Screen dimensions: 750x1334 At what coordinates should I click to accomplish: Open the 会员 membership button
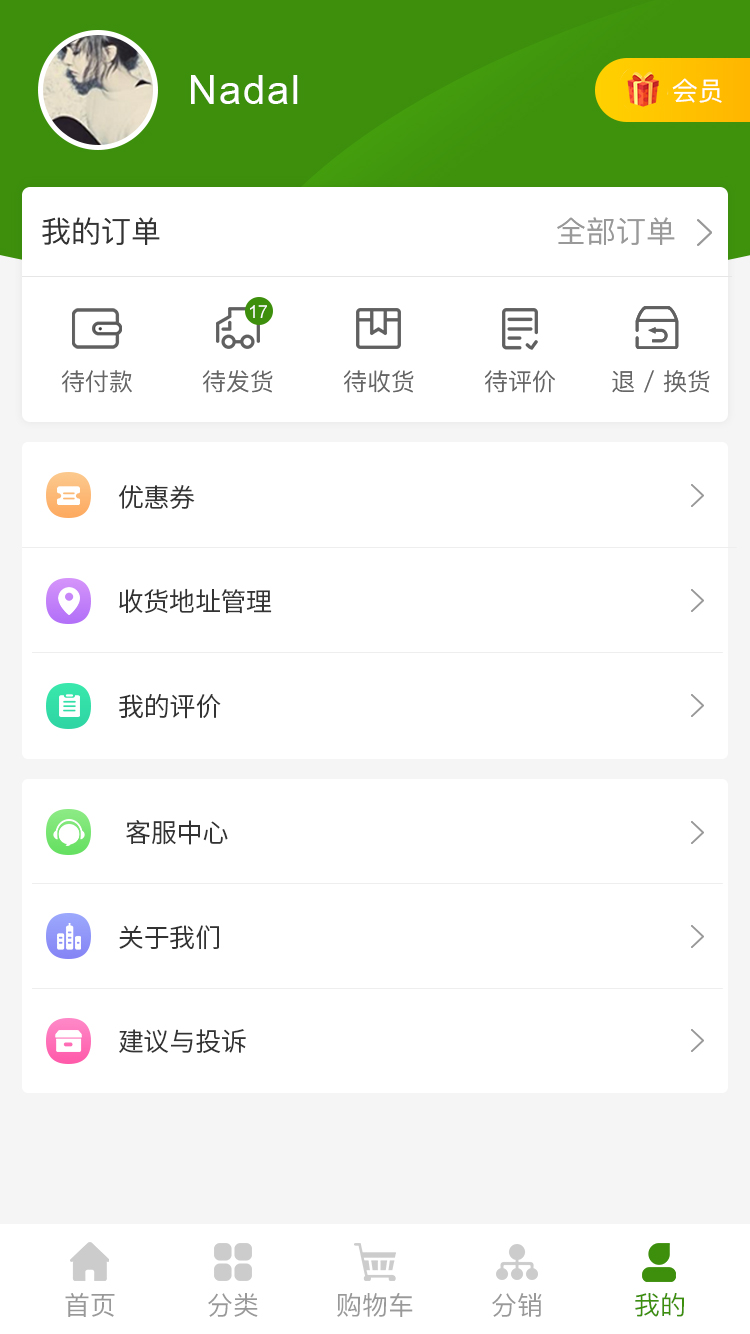[x=672, y=90]
